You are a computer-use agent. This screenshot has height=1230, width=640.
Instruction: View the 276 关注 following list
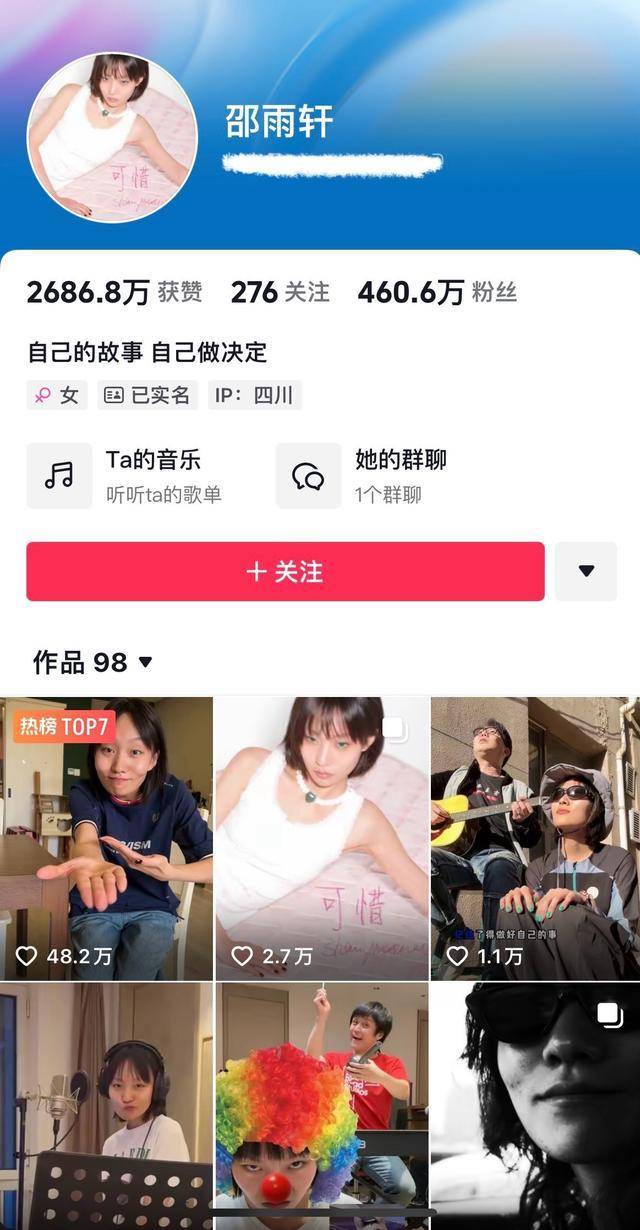[279, 292]
